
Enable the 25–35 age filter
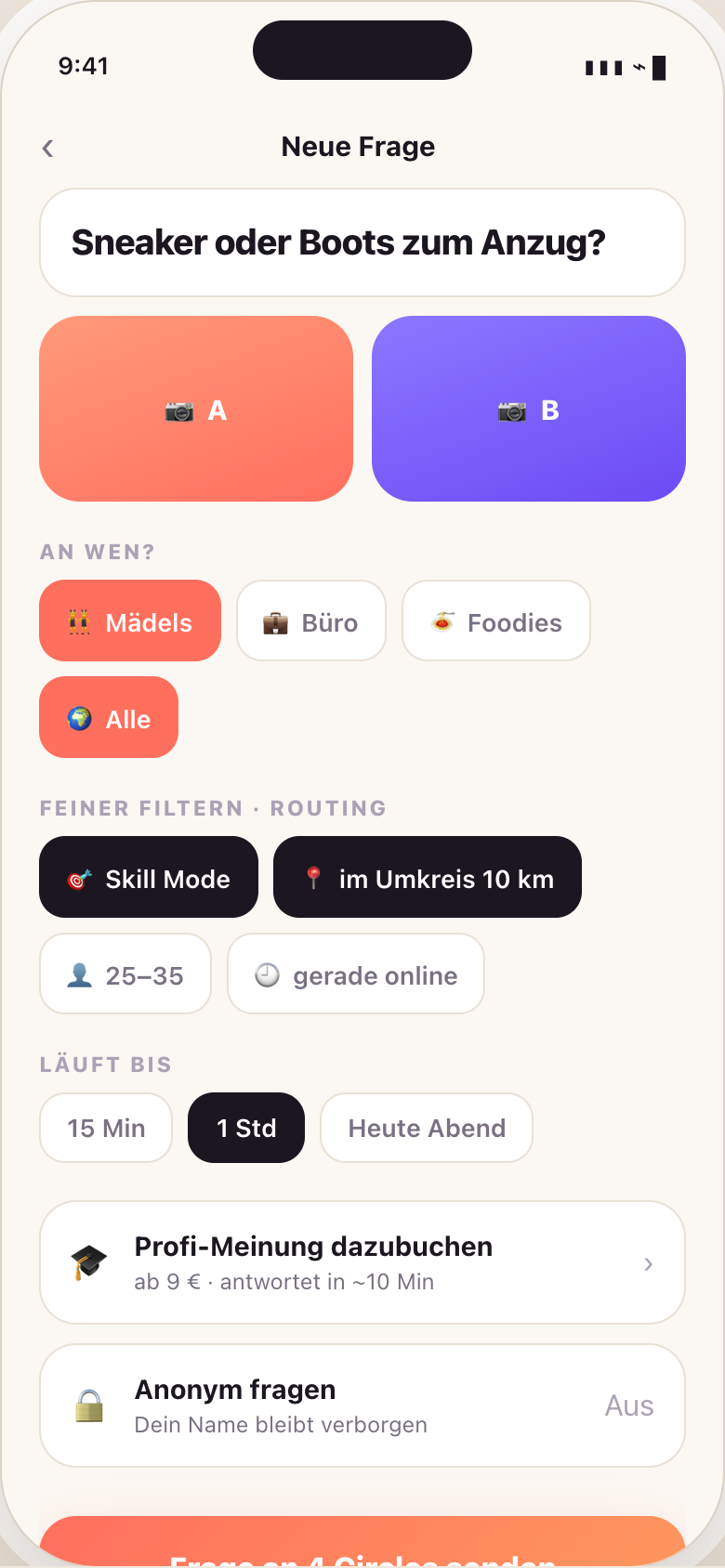coord(125,973)
